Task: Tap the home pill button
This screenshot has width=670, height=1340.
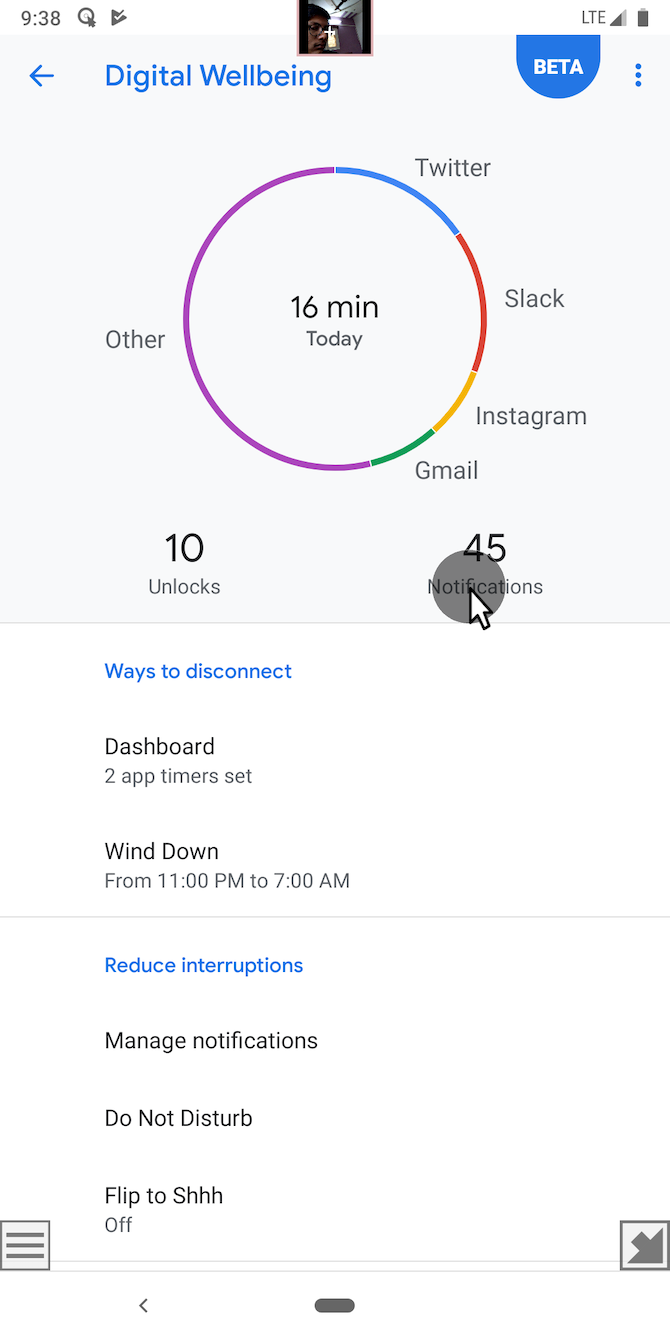Action: point(334,1305)
